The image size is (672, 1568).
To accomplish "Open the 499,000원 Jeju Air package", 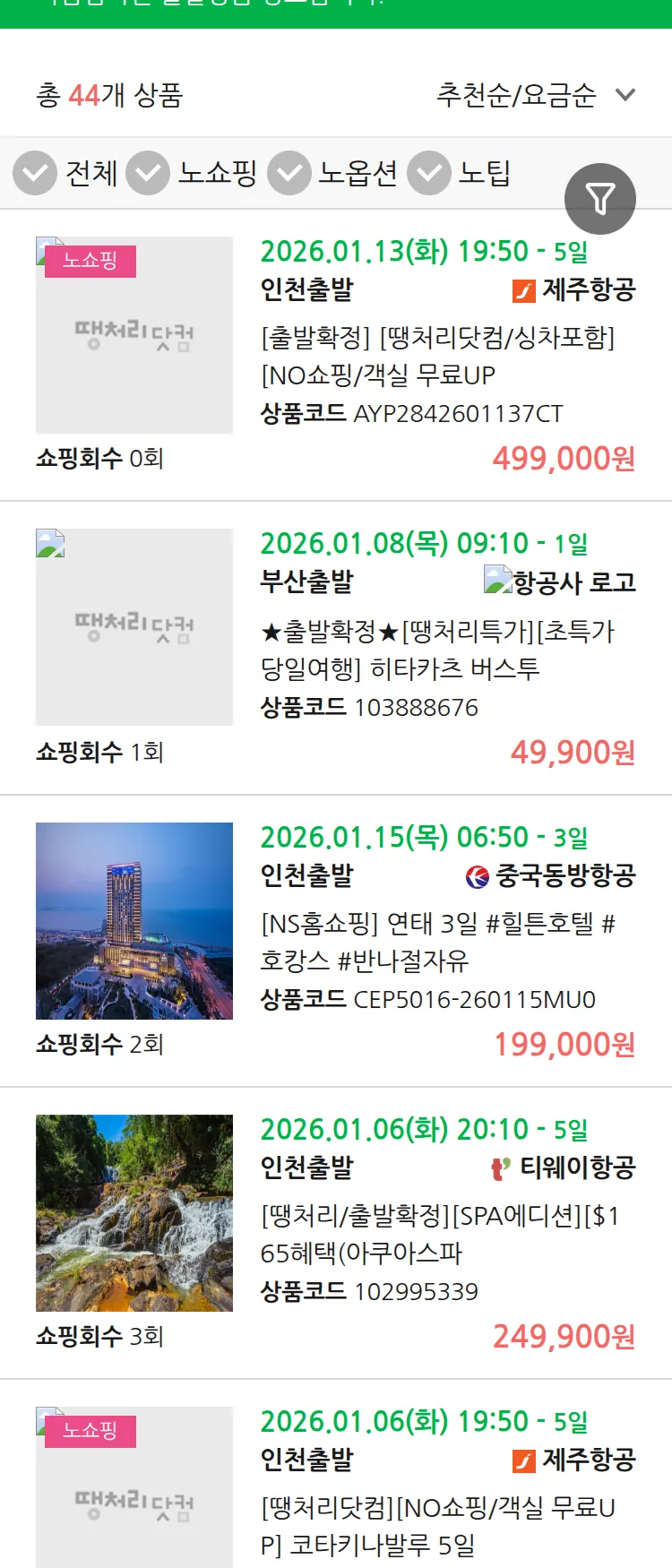I will tap(562, 460).
